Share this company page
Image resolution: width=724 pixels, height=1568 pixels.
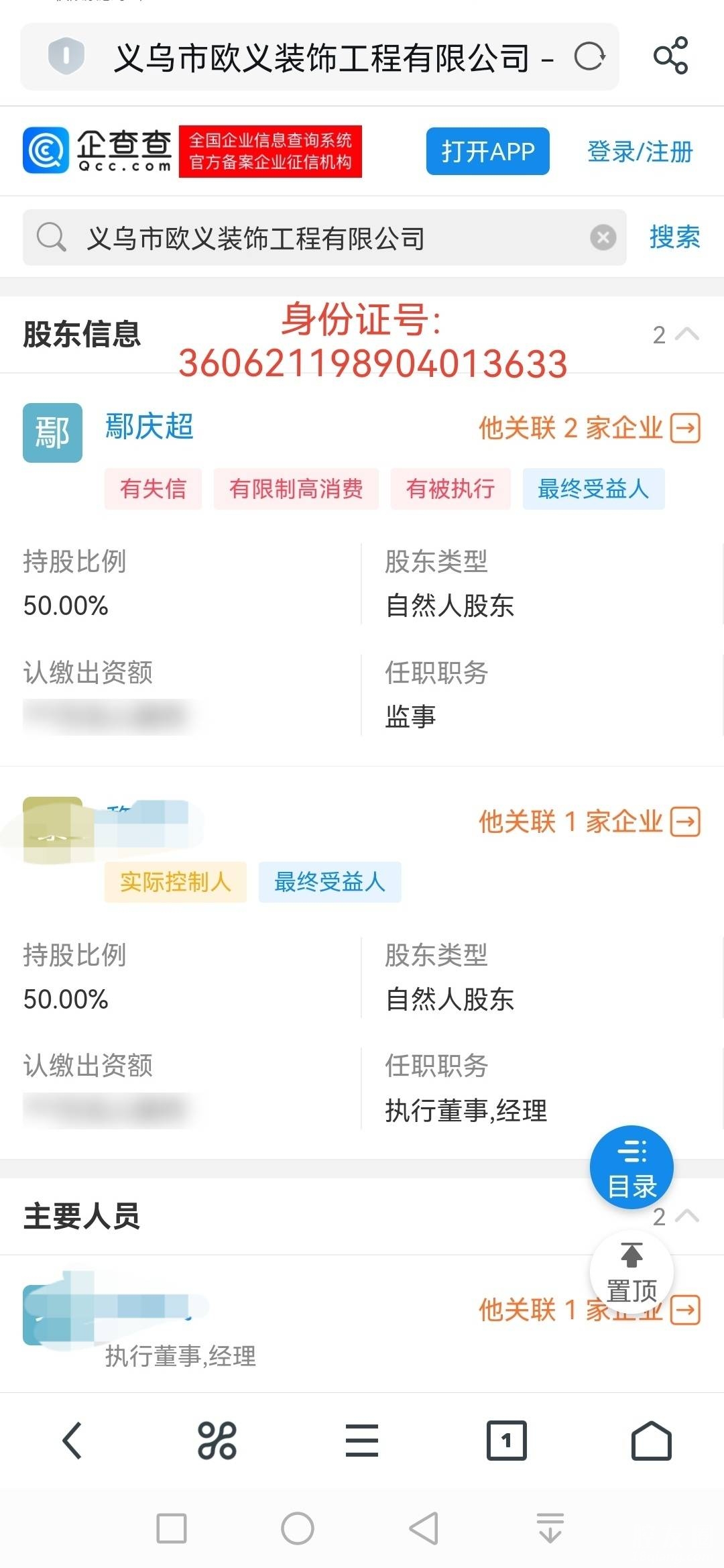pyautogui.click(x=670, y=56)
